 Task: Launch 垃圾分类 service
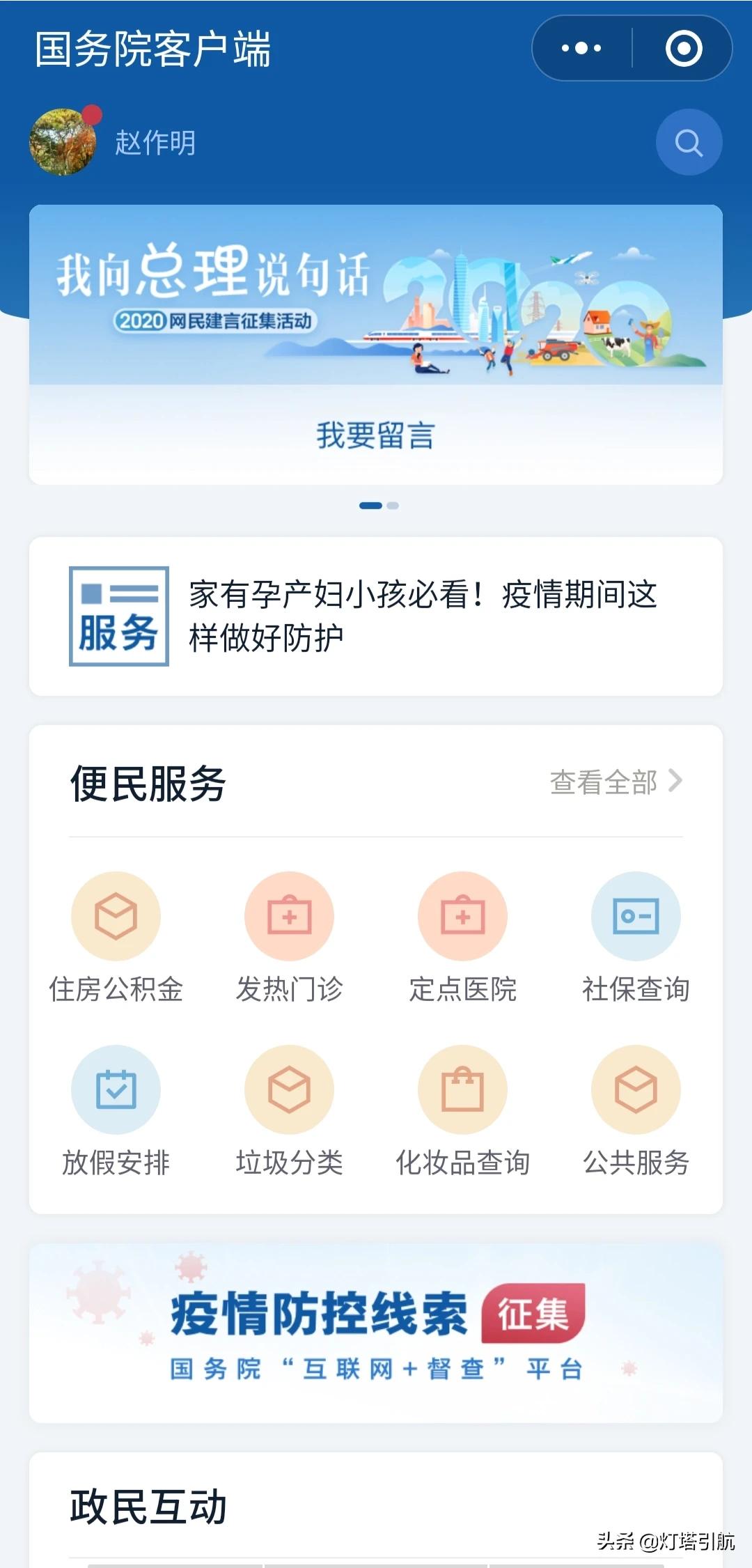pyautogui.click(x=289, y=1110)
